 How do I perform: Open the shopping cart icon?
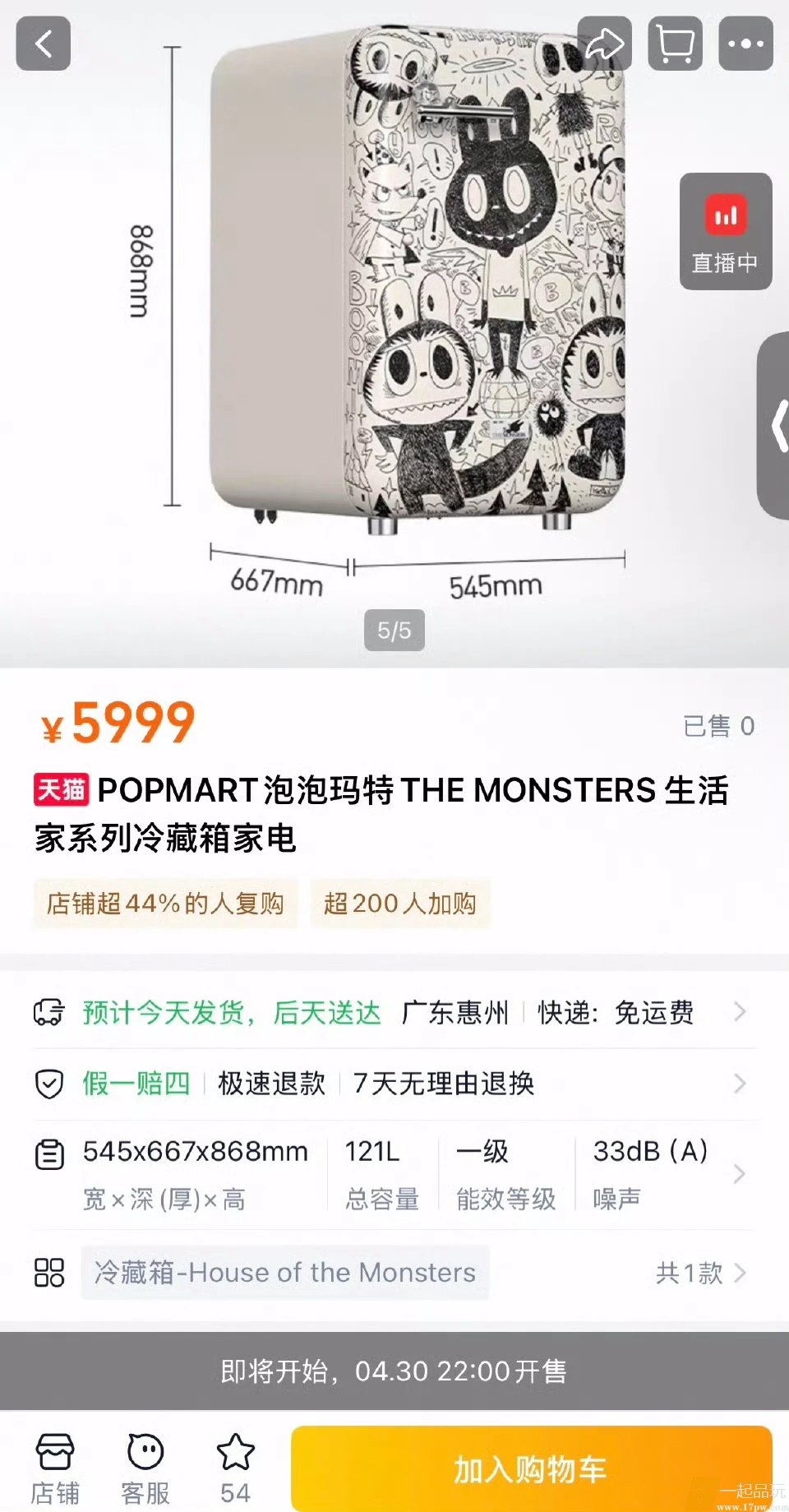(x=675, y=44)
